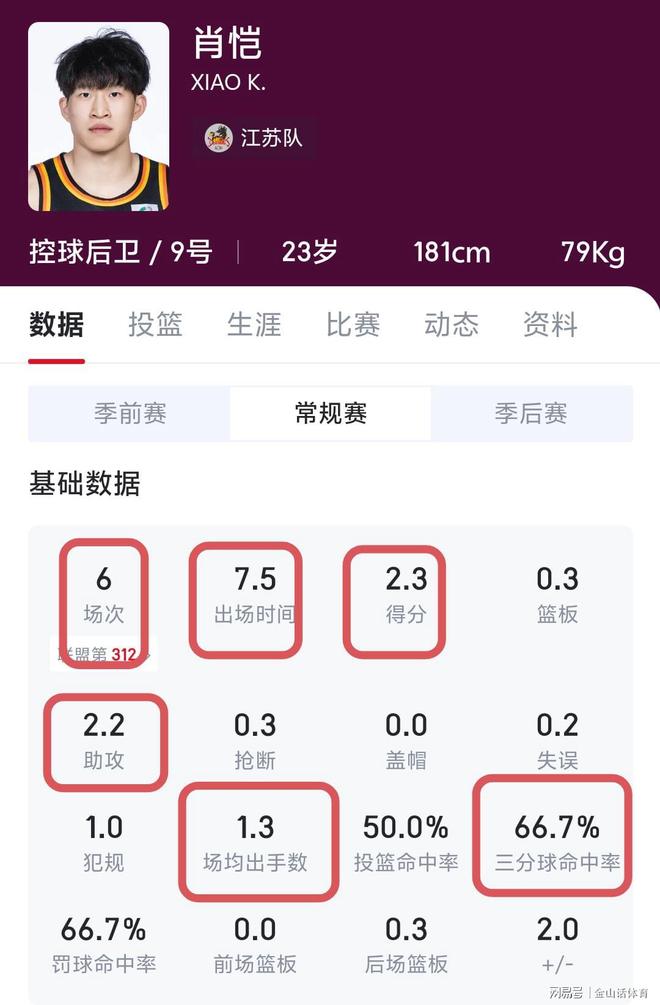Open the 联盟第312 ranking link
Image resolution: width=660 pixels, height=1005 pixels.
[104, 656]
